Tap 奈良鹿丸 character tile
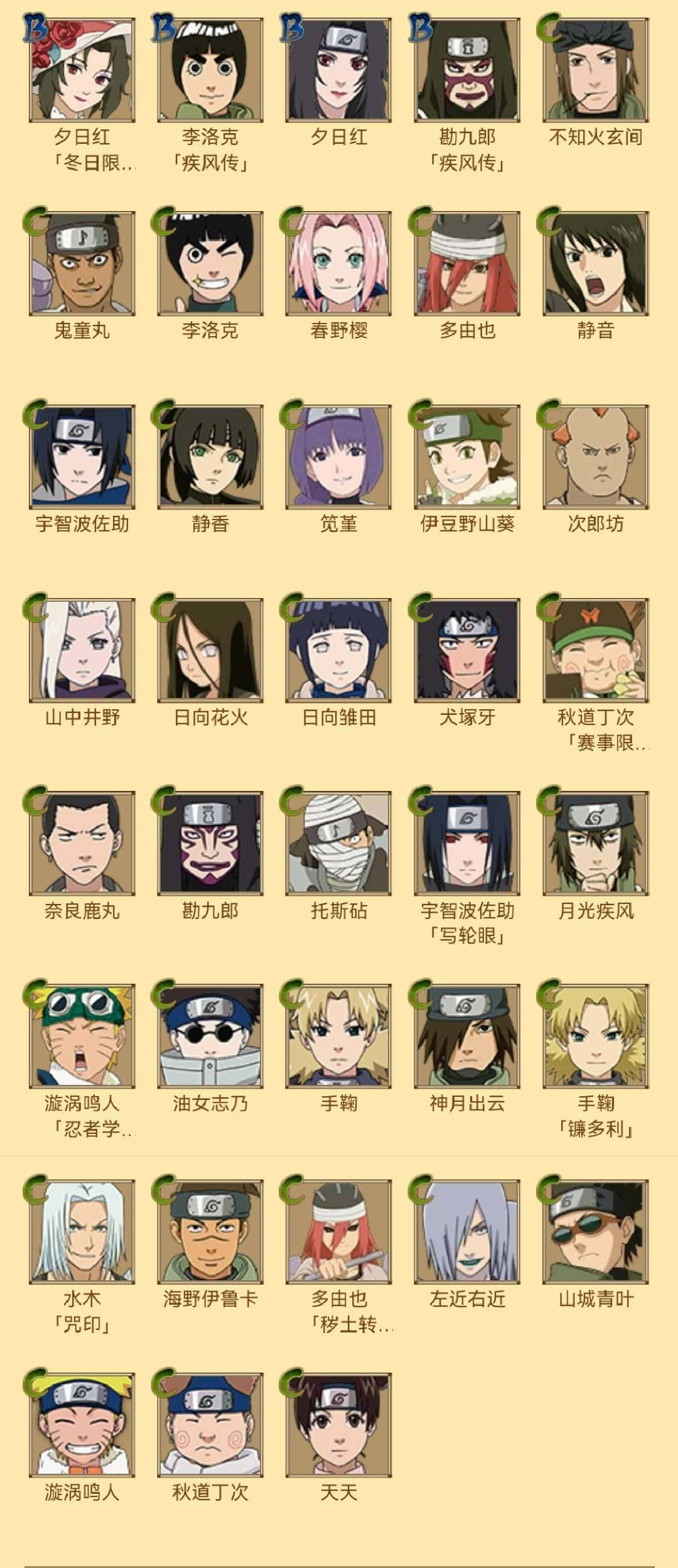This screenshot has width=678, height=1568. coord(82,843)
